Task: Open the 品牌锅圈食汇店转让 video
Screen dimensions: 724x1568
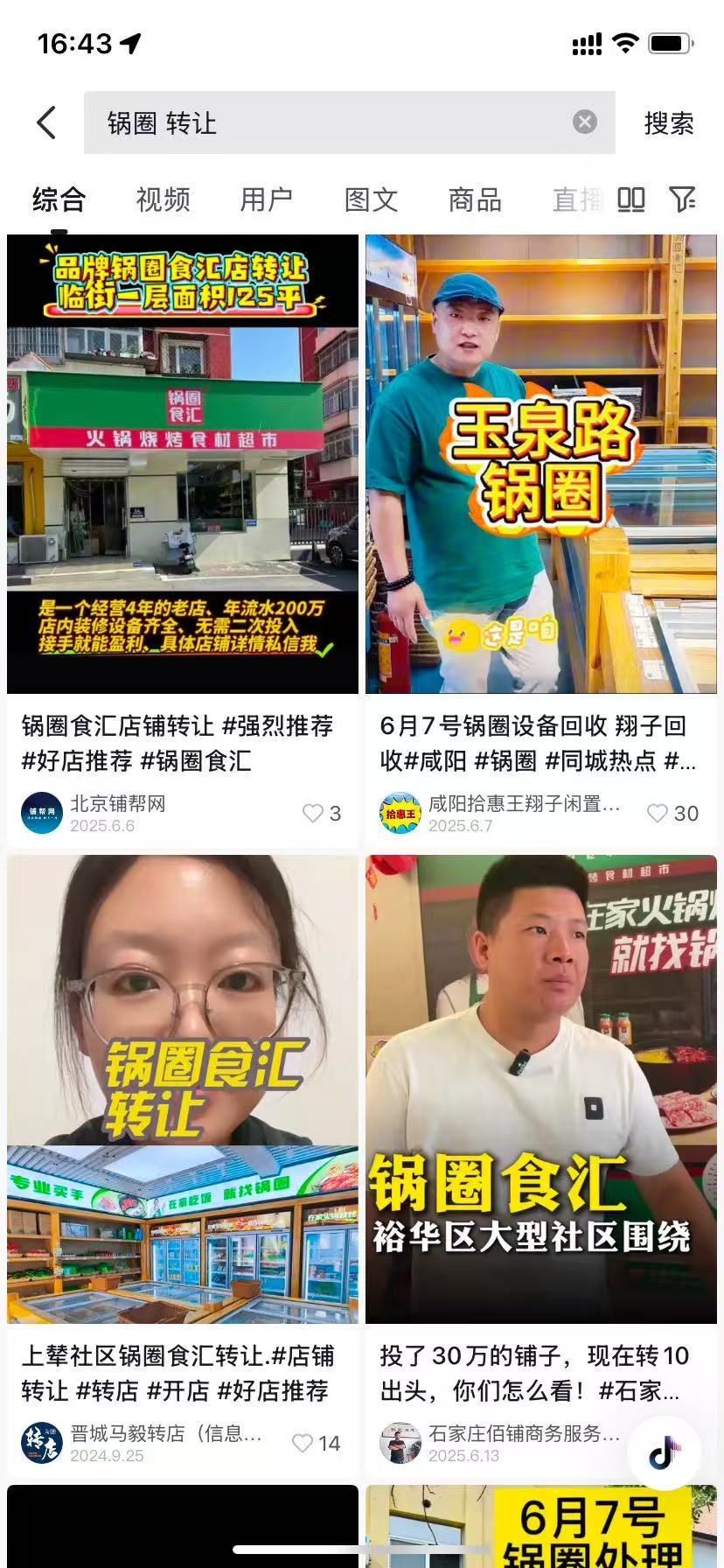Action: click(183, 464)
